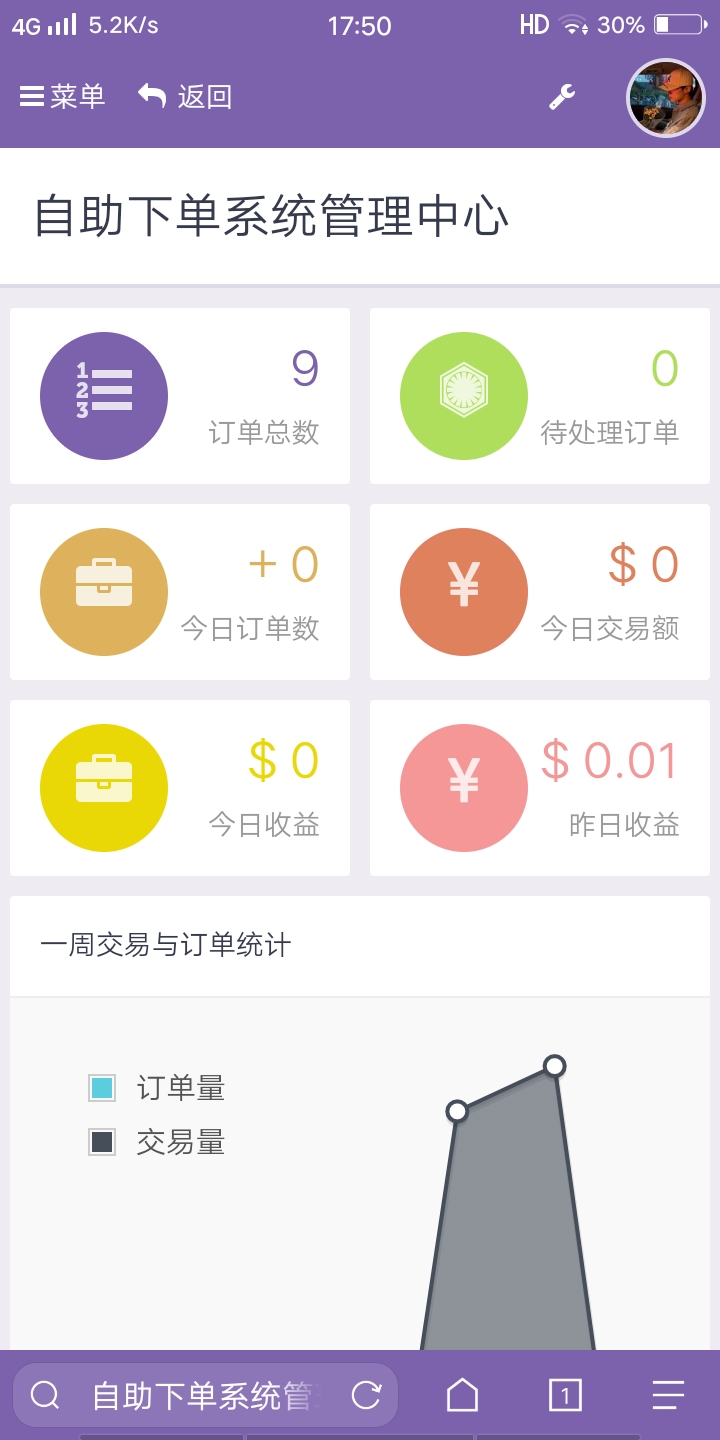Select the orange Yen currency icon
The height and width of the screenshot is (1440, 720).
pyautogui.click(x=463, y=590)
